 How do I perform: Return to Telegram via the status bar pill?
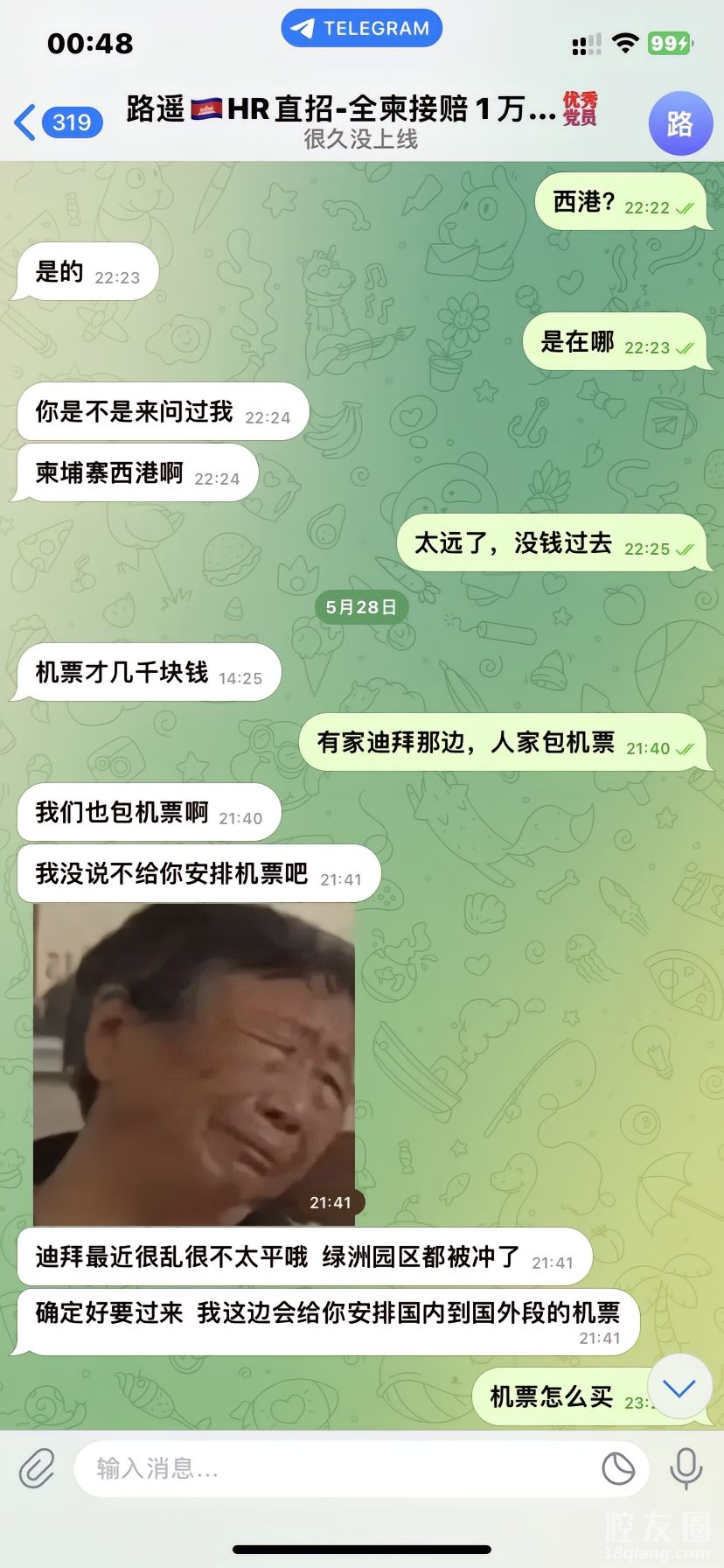(361, 29)
